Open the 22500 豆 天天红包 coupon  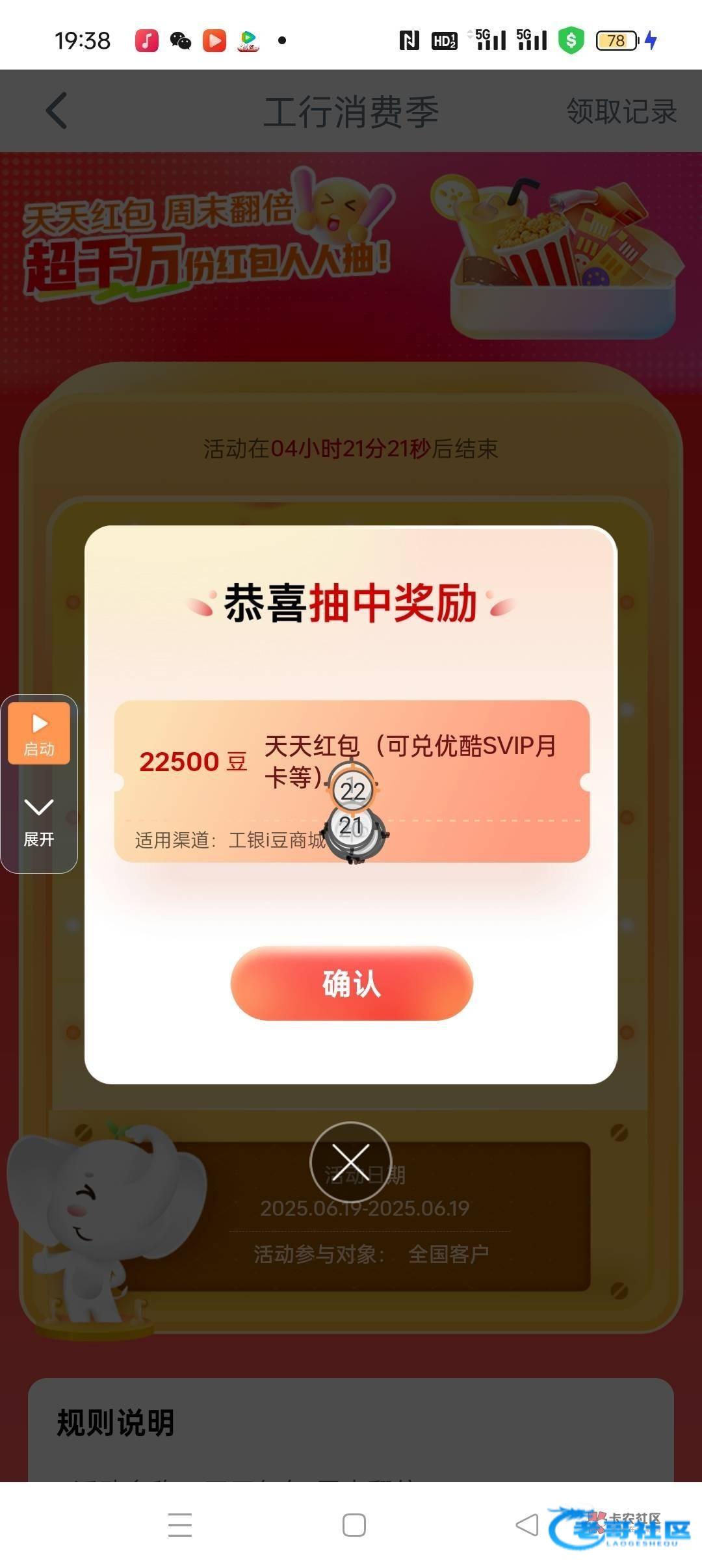351,780
